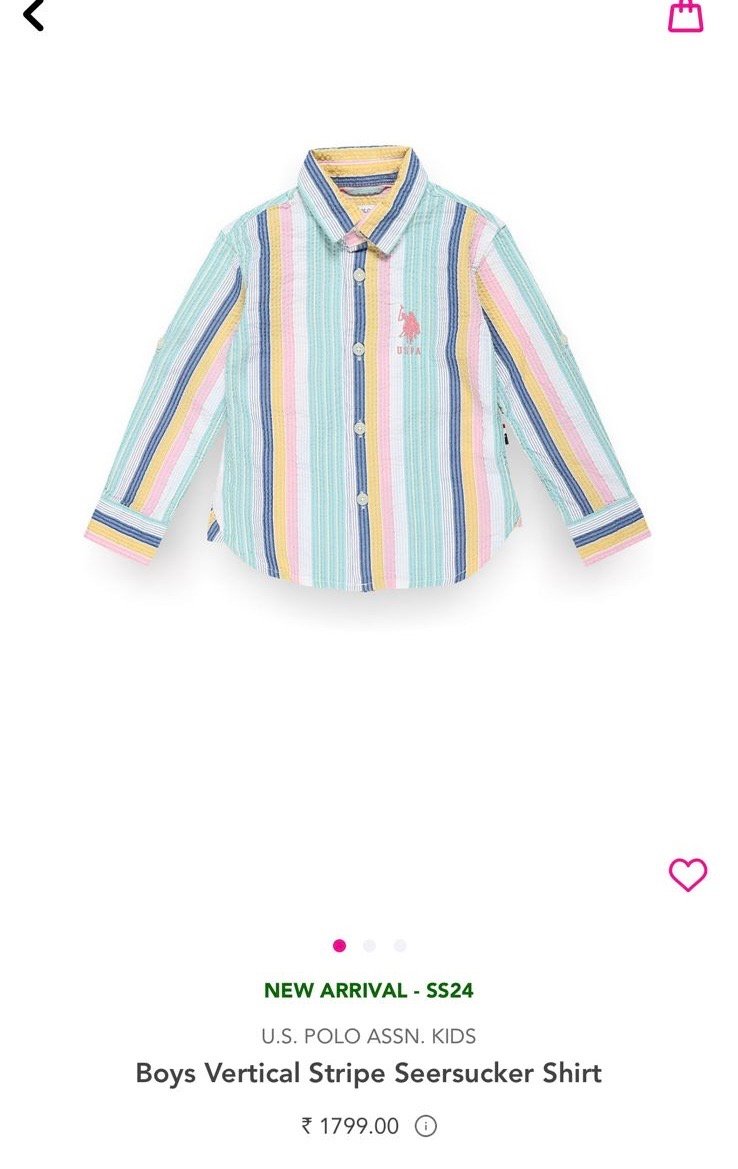The image size is (738, 1169).
Task: Go back using the top arrow
Action: pos(33,15)
